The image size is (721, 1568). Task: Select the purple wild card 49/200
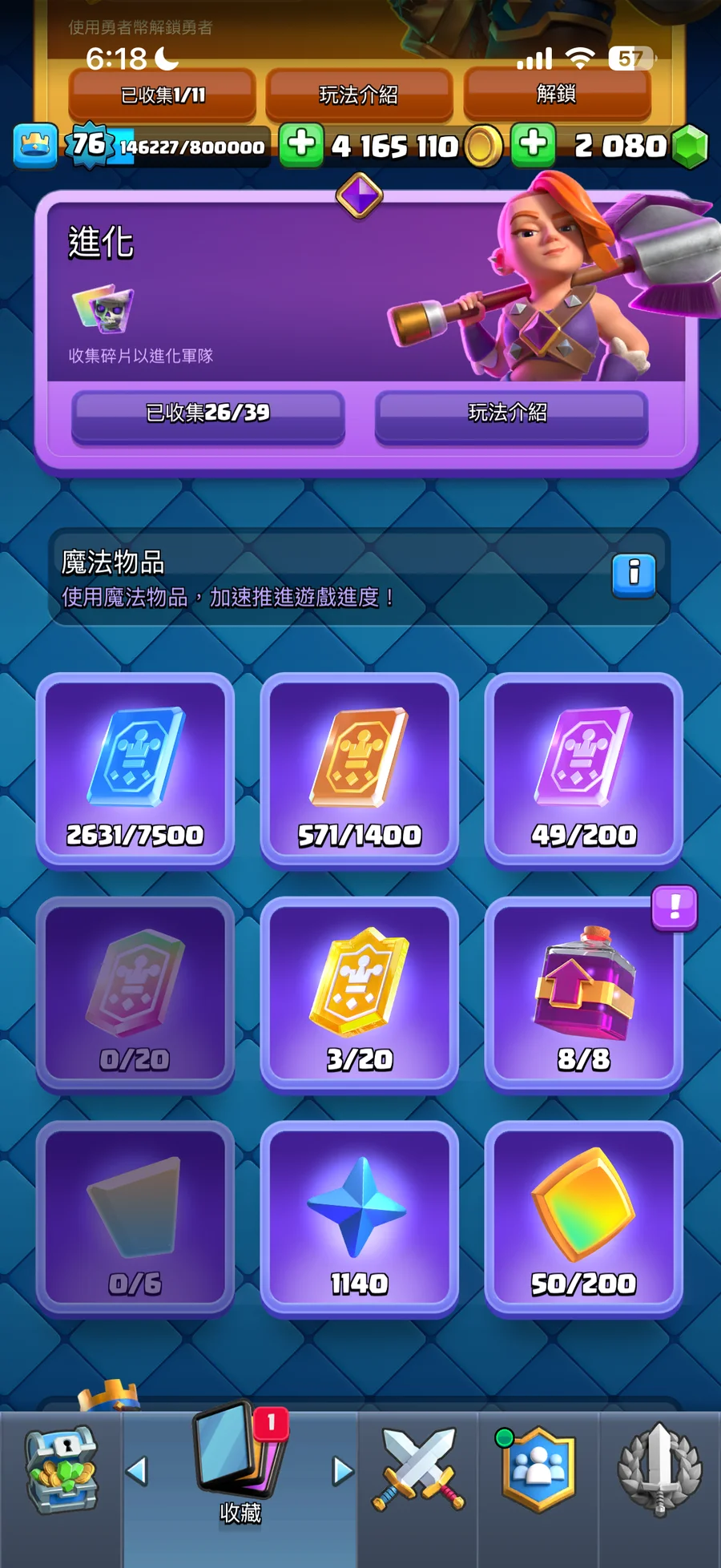tap(584, 771)
